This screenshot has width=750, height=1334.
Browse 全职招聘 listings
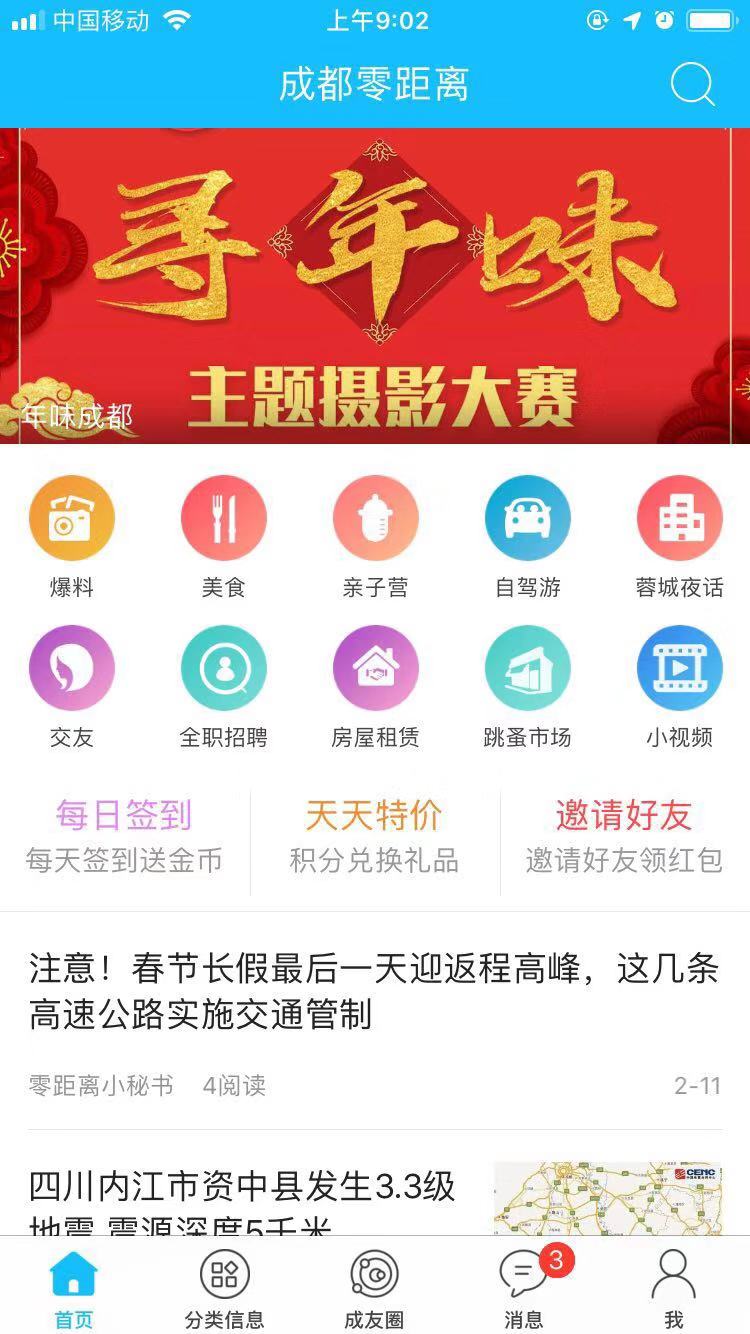[224, 687]
